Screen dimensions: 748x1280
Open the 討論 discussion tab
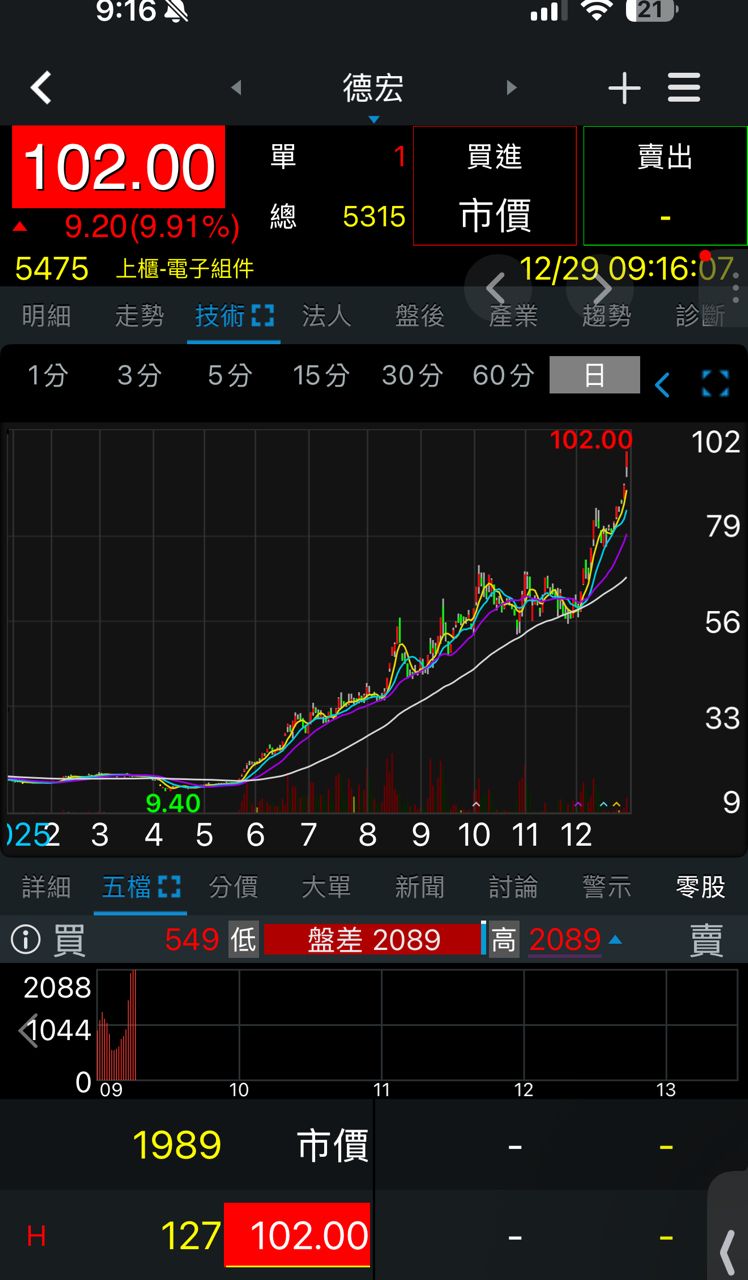[513, 887]
